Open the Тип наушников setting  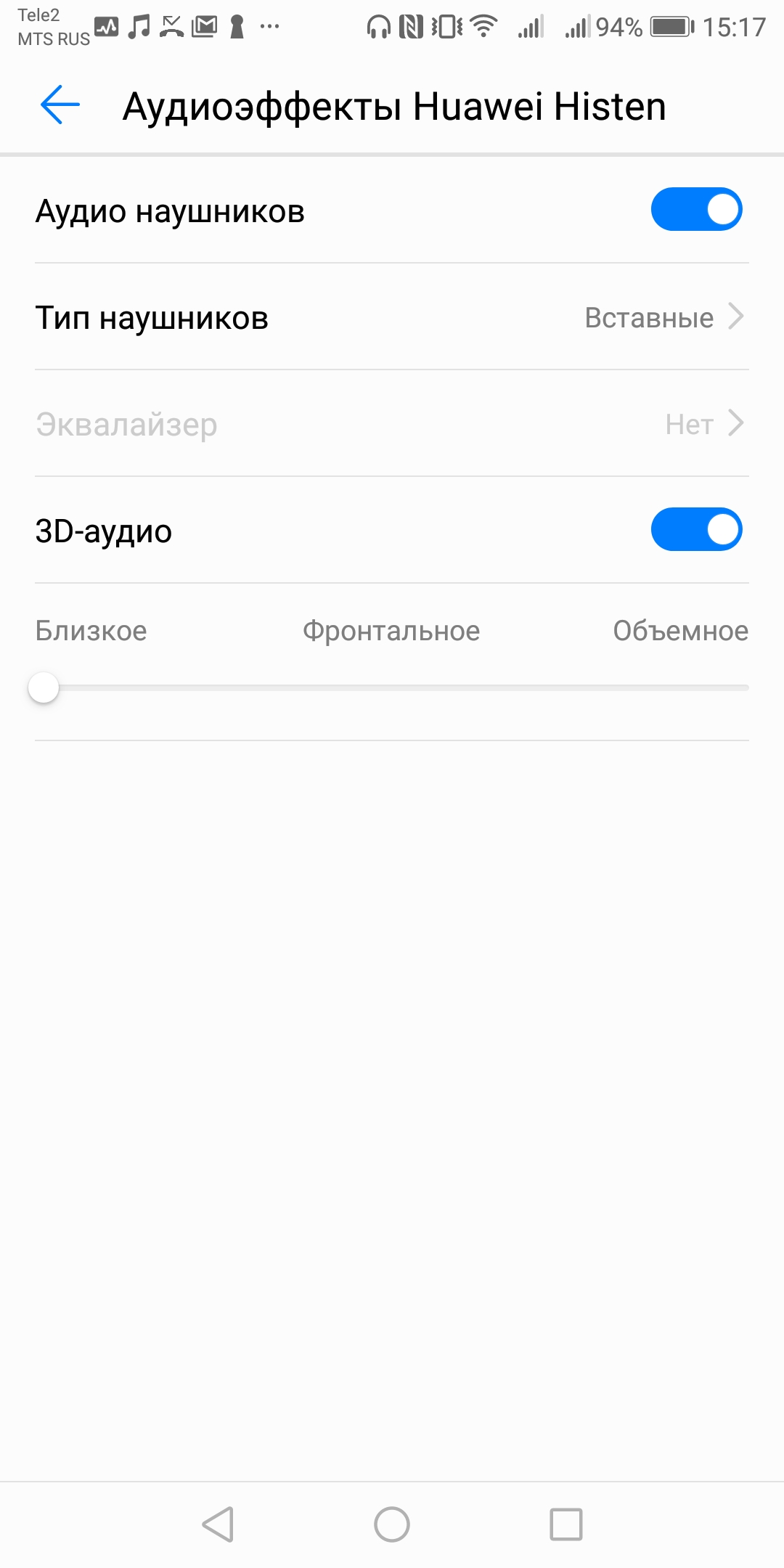pyautogui.click(x=392, y=317)
